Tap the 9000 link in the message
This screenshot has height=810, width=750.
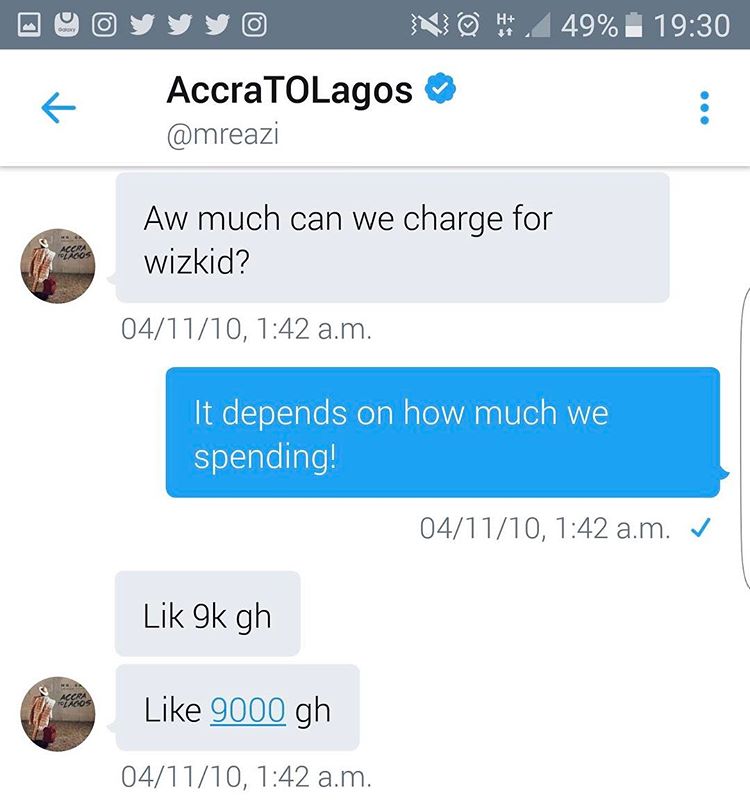coord(248,710)
